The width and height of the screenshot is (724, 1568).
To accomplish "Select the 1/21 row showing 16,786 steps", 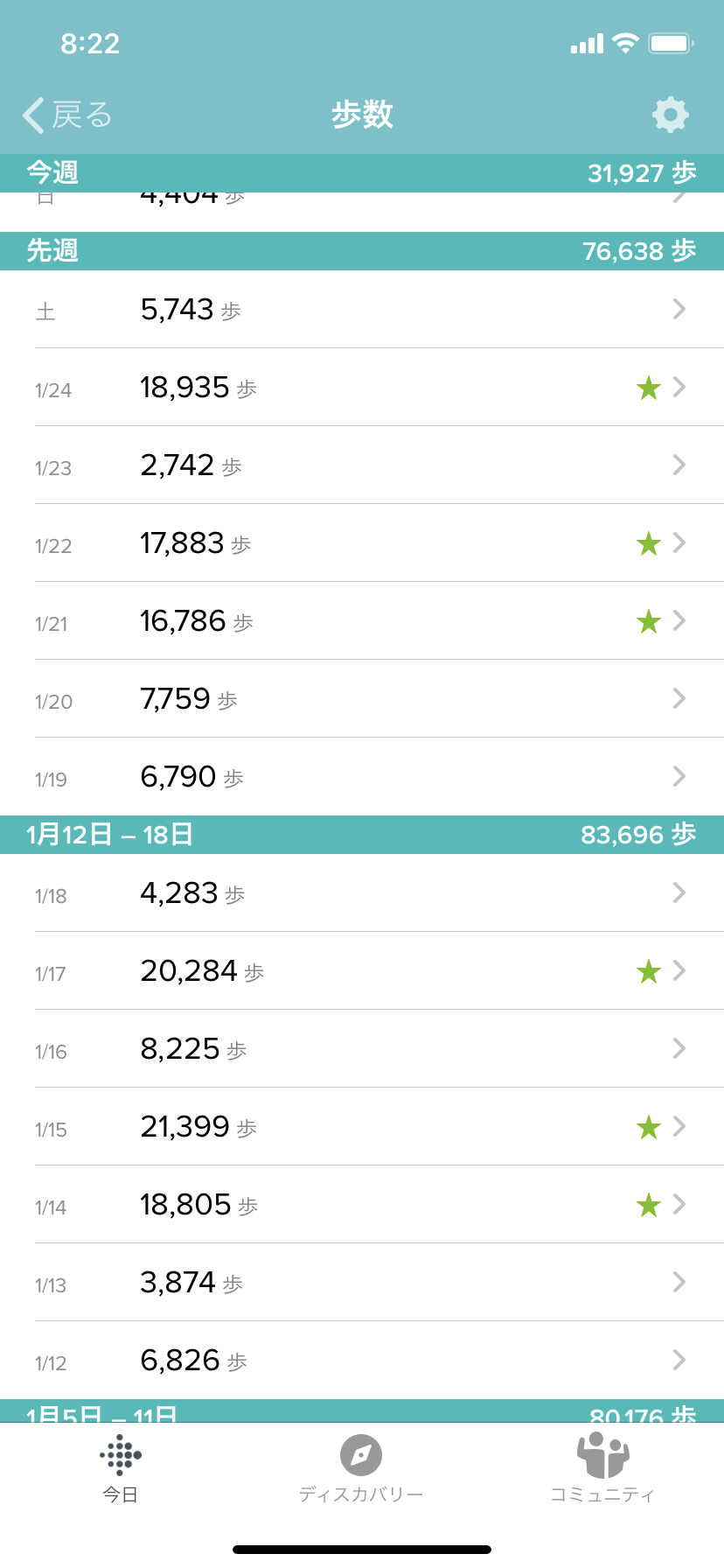I will tap(362, 621).
